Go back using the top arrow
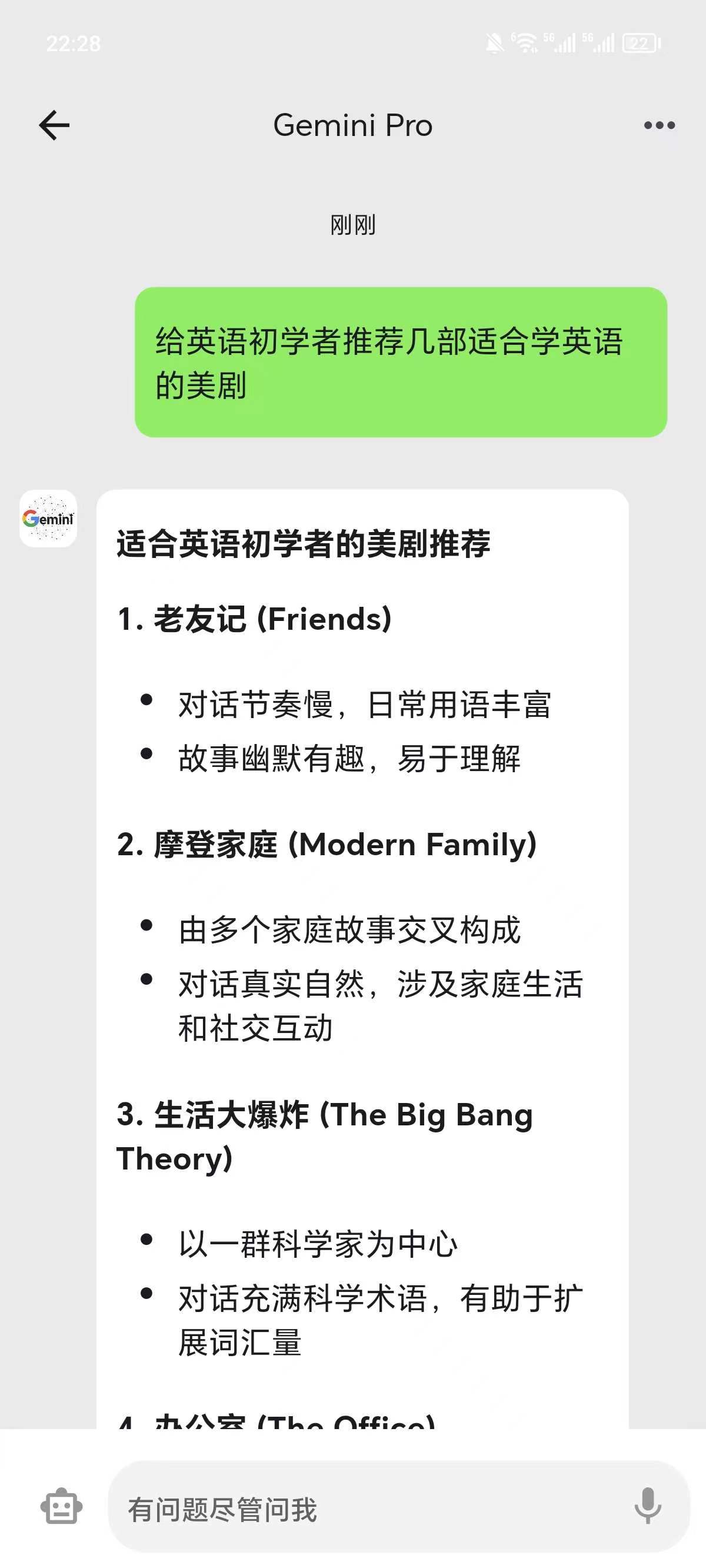706x1568 pixels. tap(54, 125)
